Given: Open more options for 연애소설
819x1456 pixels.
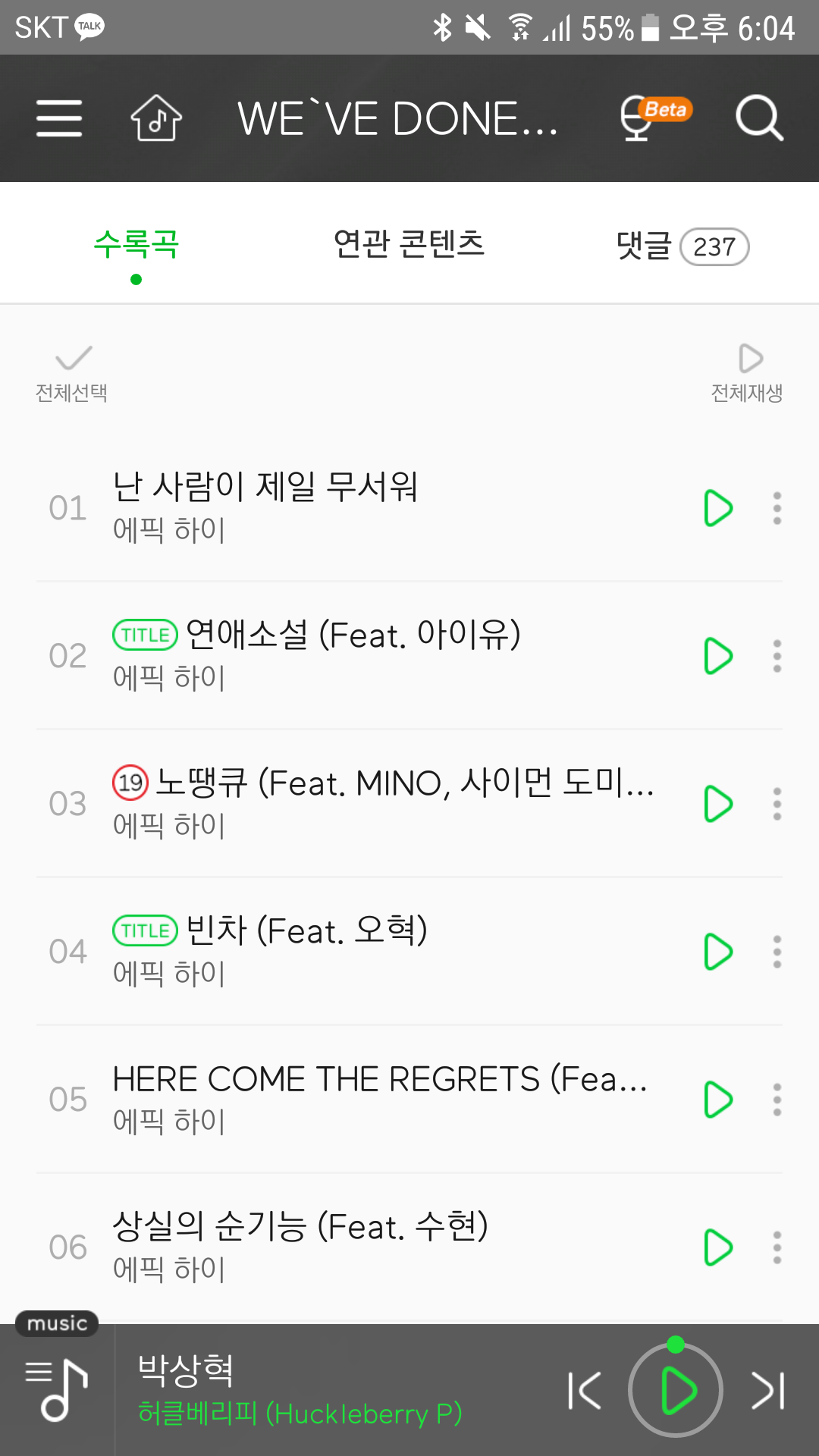Looking at the screenshot, I should point(777,656).
